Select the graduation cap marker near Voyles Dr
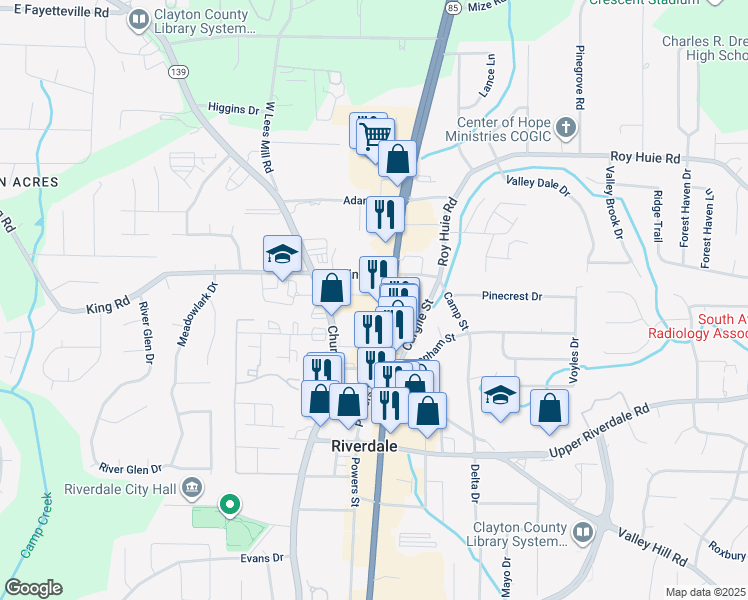 pyautogui.click(x=500, y=397)
